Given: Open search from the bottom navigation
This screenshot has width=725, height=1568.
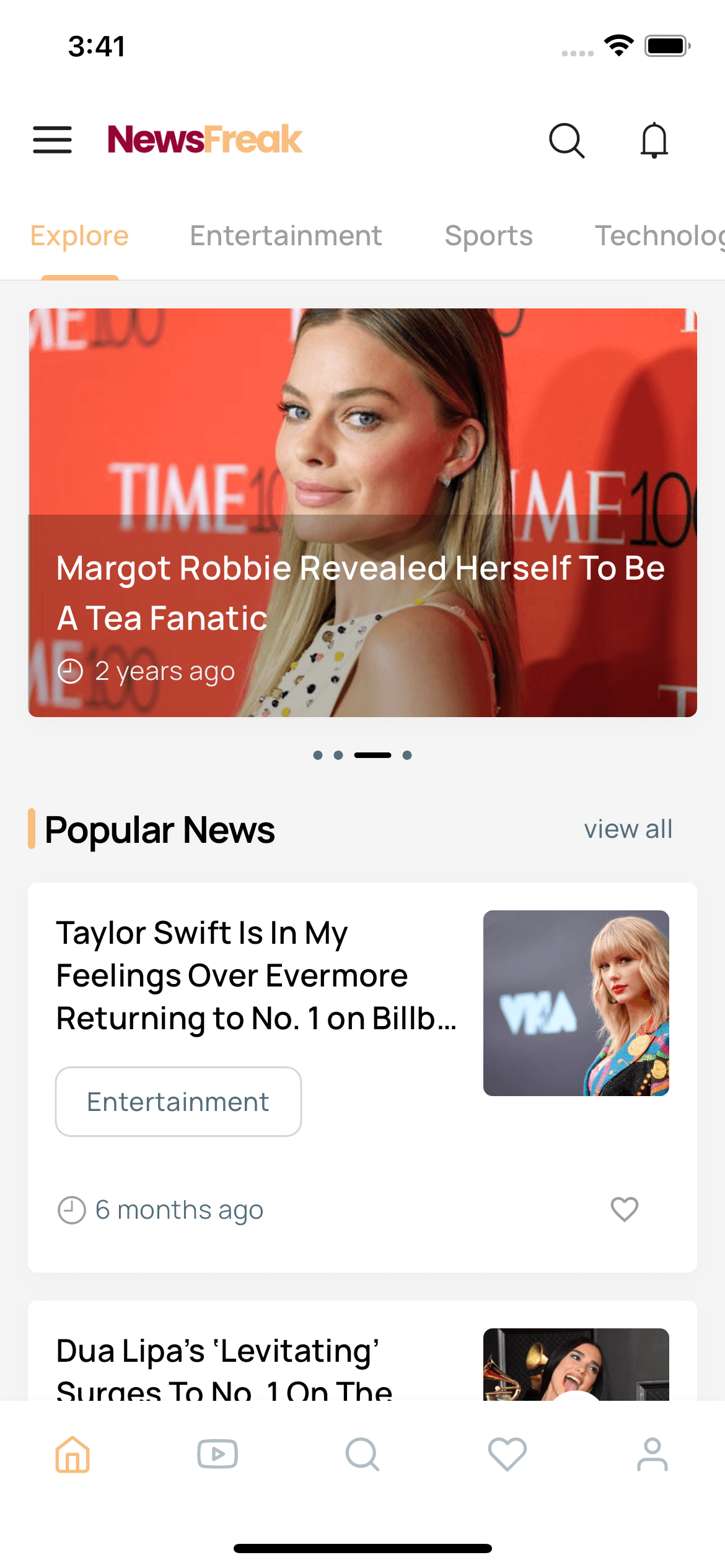Looking at the screenshot, I should (x=362, y=1454).
